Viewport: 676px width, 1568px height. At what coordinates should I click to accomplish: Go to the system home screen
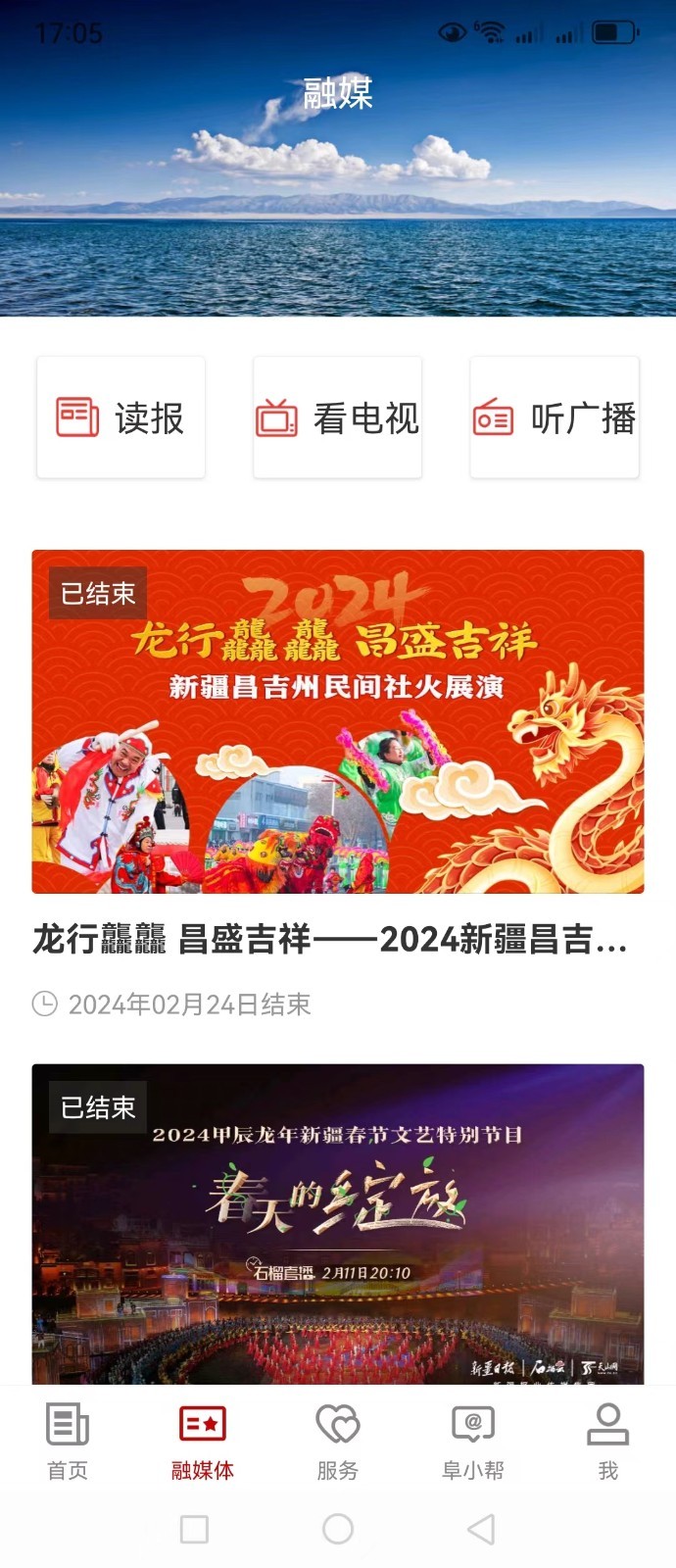(x=338, y=1529)
